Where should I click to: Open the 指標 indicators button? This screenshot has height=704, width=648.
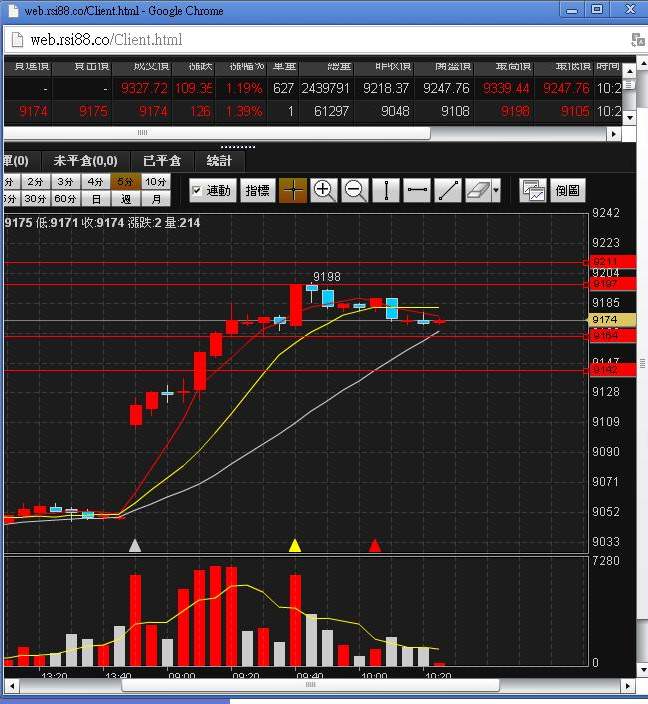(257, 190)
